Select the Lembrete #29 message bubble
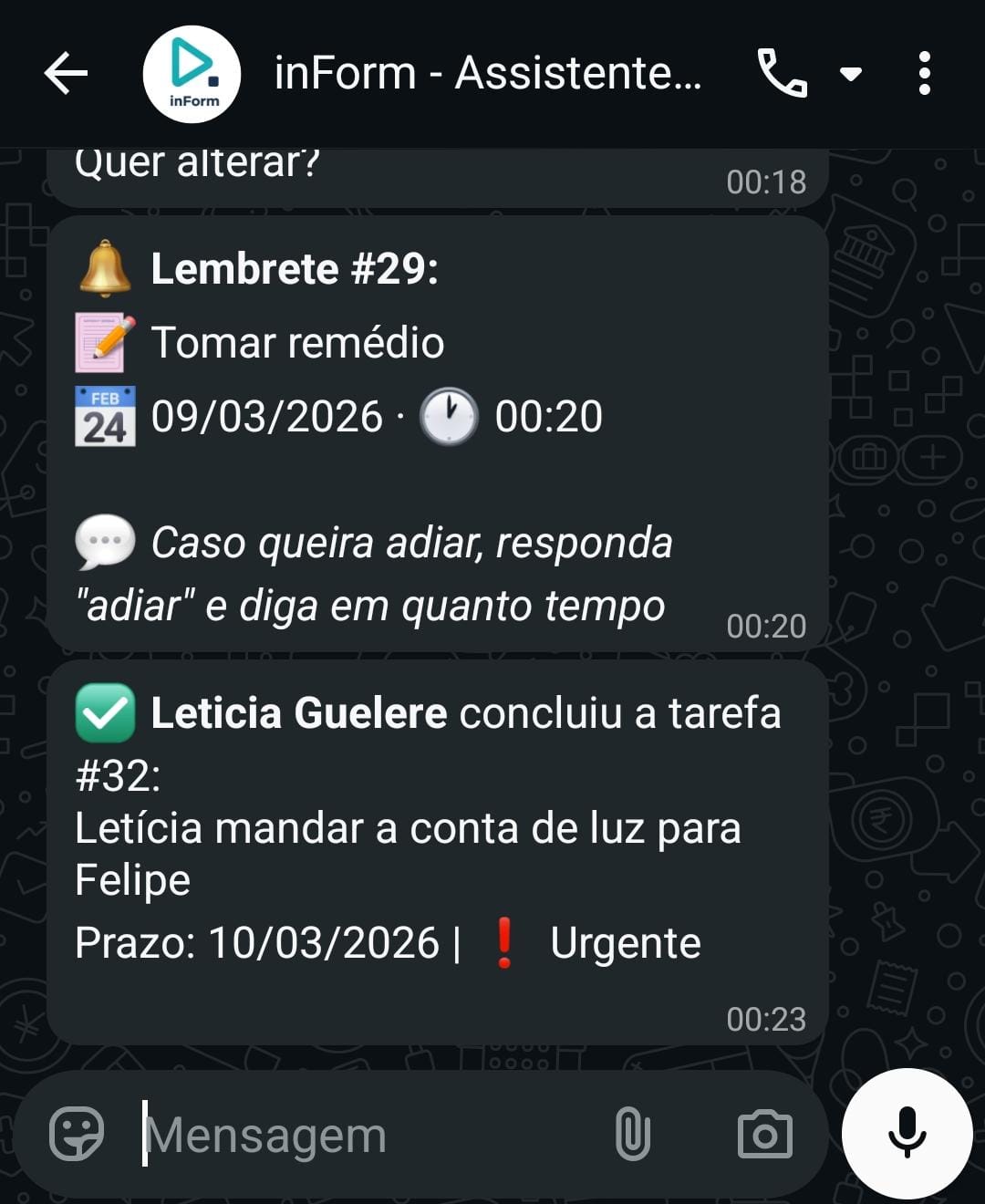This screenshot has width=985, height=1204. 438,429
